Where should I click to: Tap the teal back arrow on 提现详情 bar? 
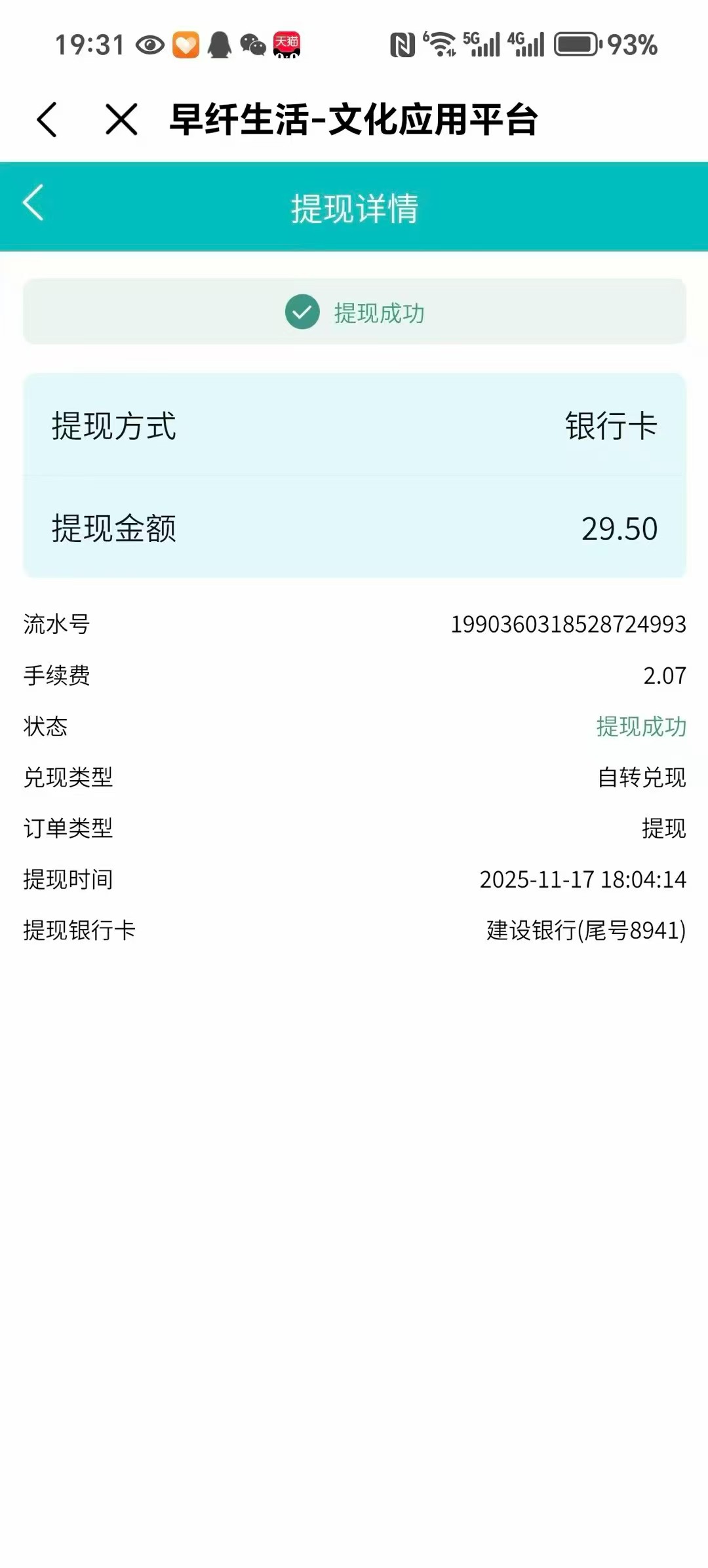(31, 205)
